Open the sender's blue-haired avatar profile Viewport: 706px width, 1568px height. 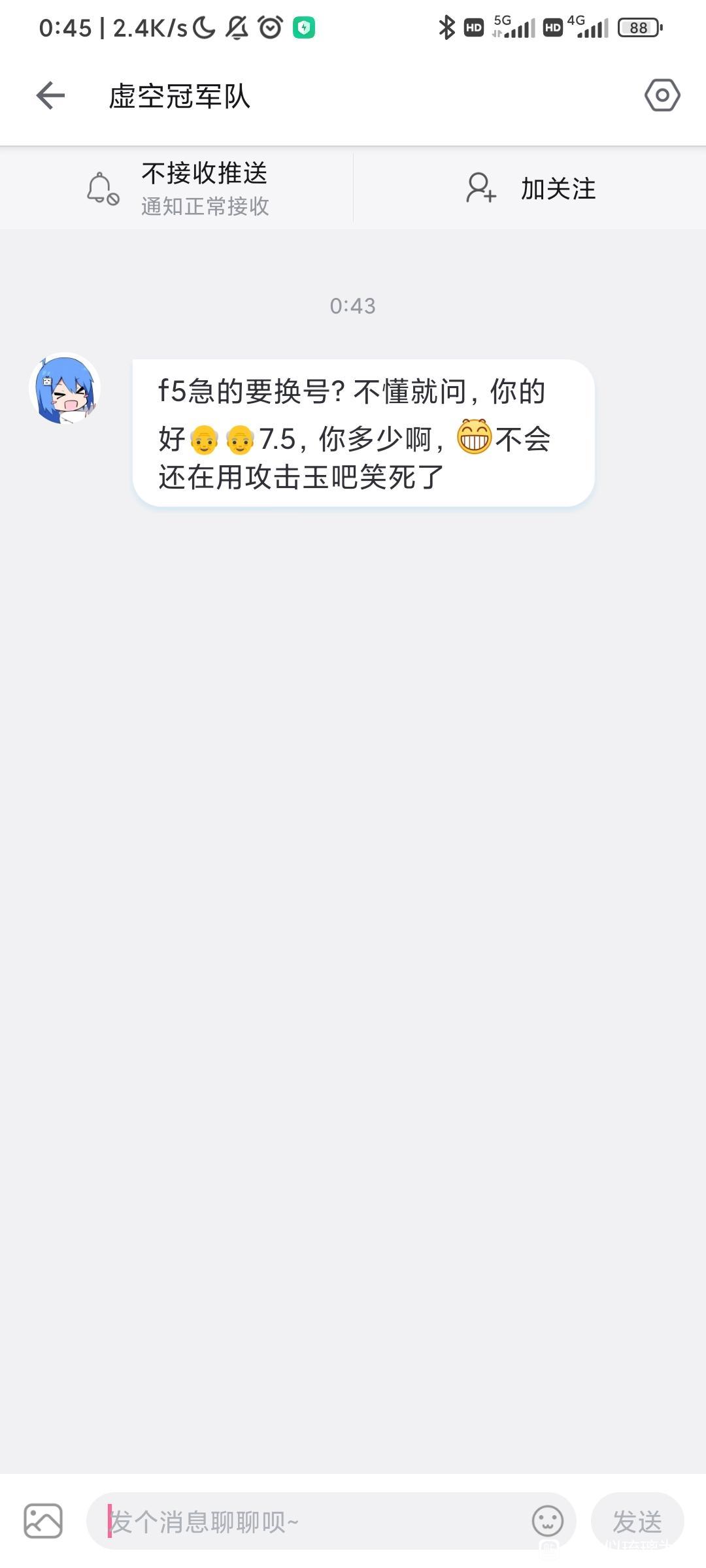(65, 389)
